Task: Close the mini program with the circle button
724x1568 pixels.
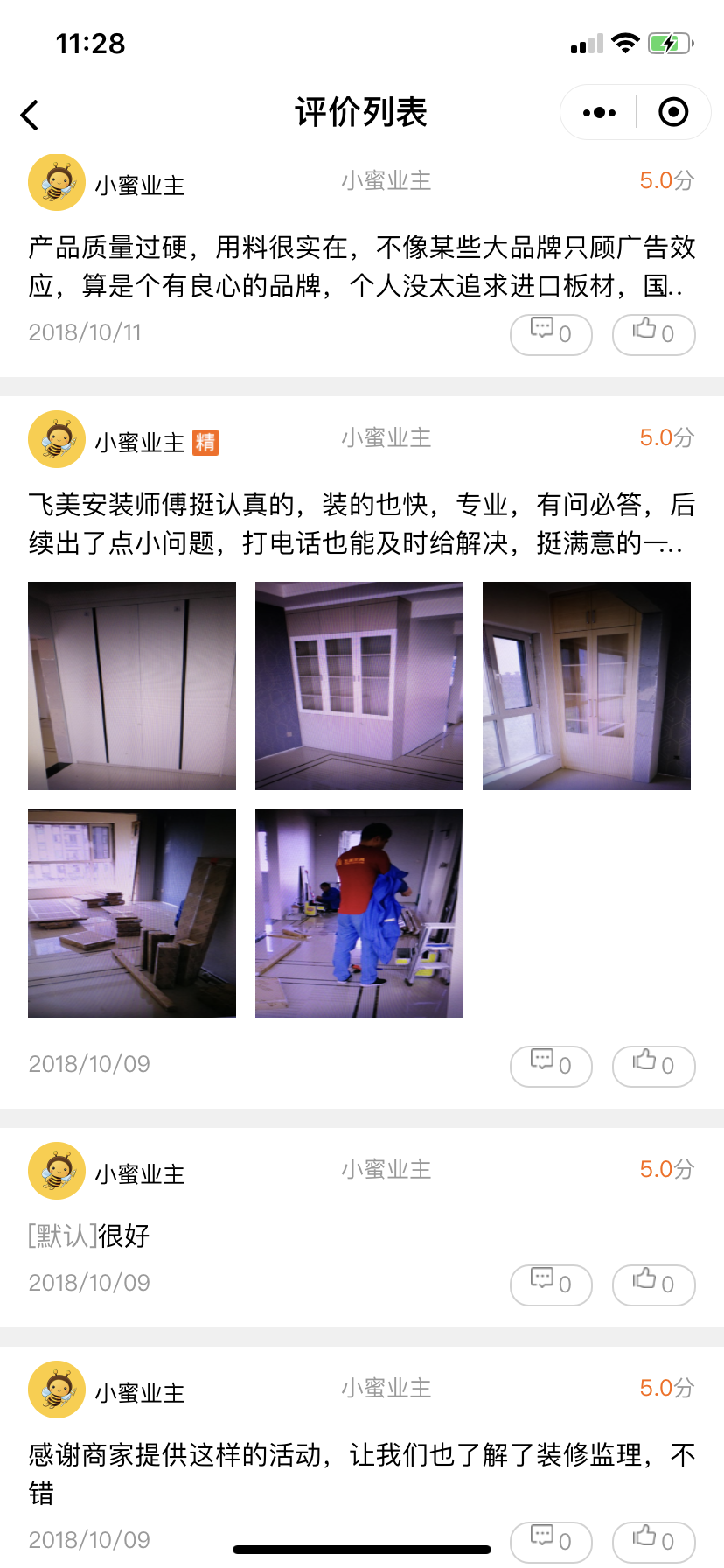Action: 672,113
